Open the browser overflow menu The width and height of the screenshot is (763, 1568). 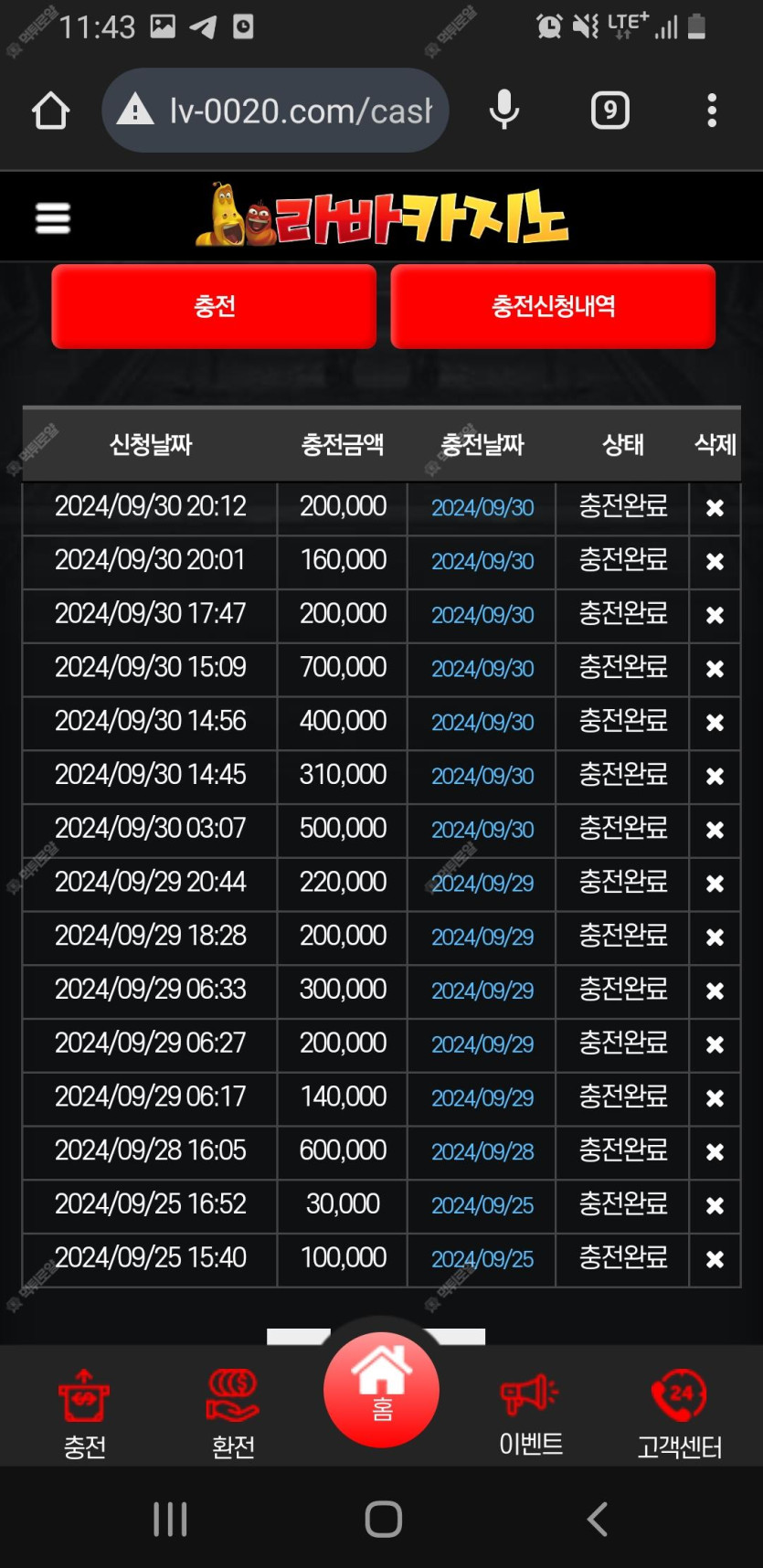coord(712,111)
